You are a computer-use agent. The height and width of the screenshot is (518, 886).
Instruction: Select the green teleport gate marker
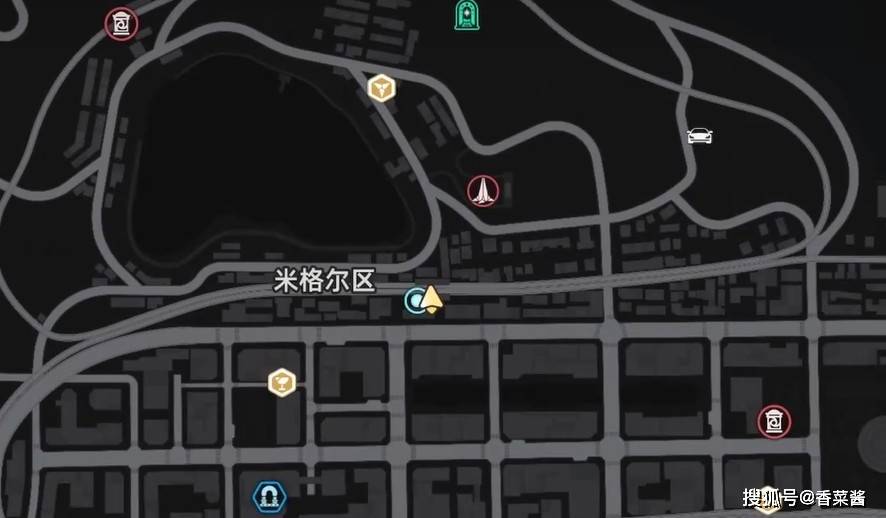(465, 14)
